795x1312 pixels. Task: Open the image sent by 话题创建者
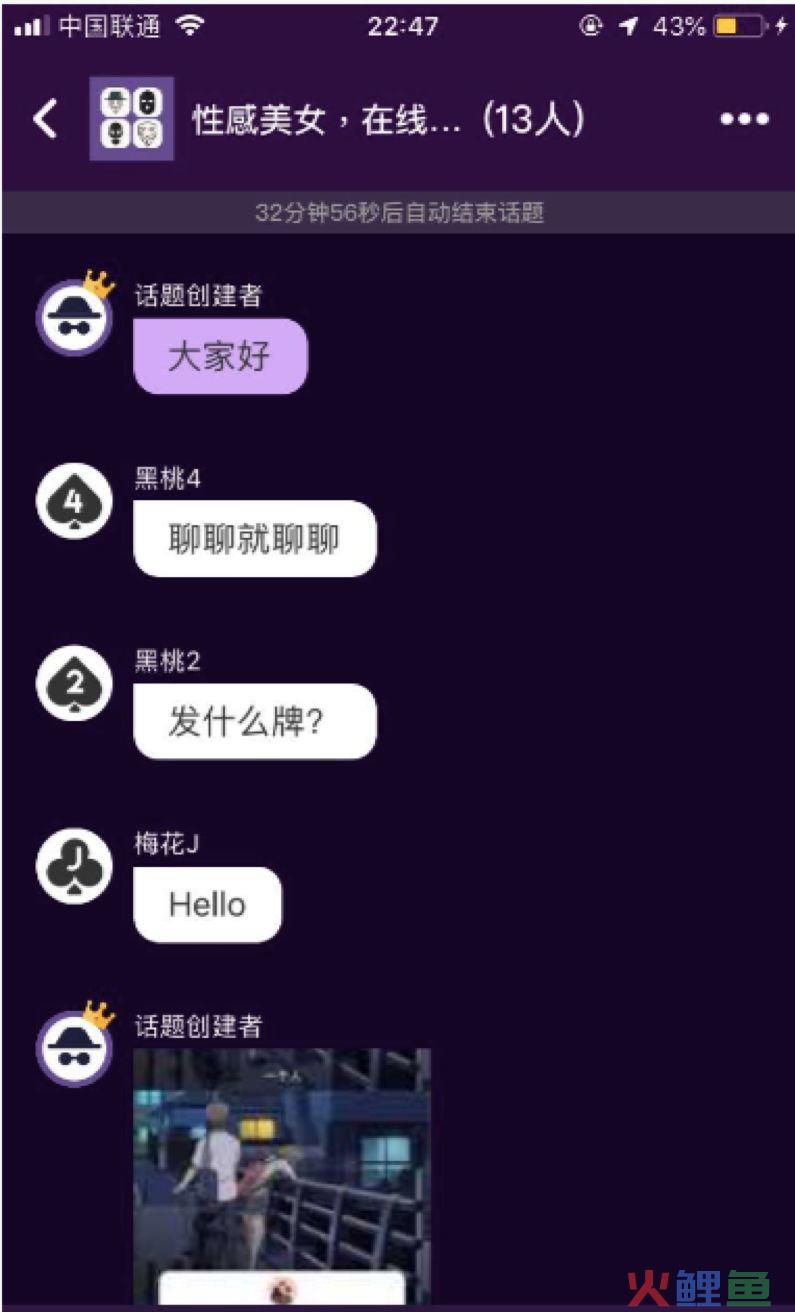[282, 1175]
